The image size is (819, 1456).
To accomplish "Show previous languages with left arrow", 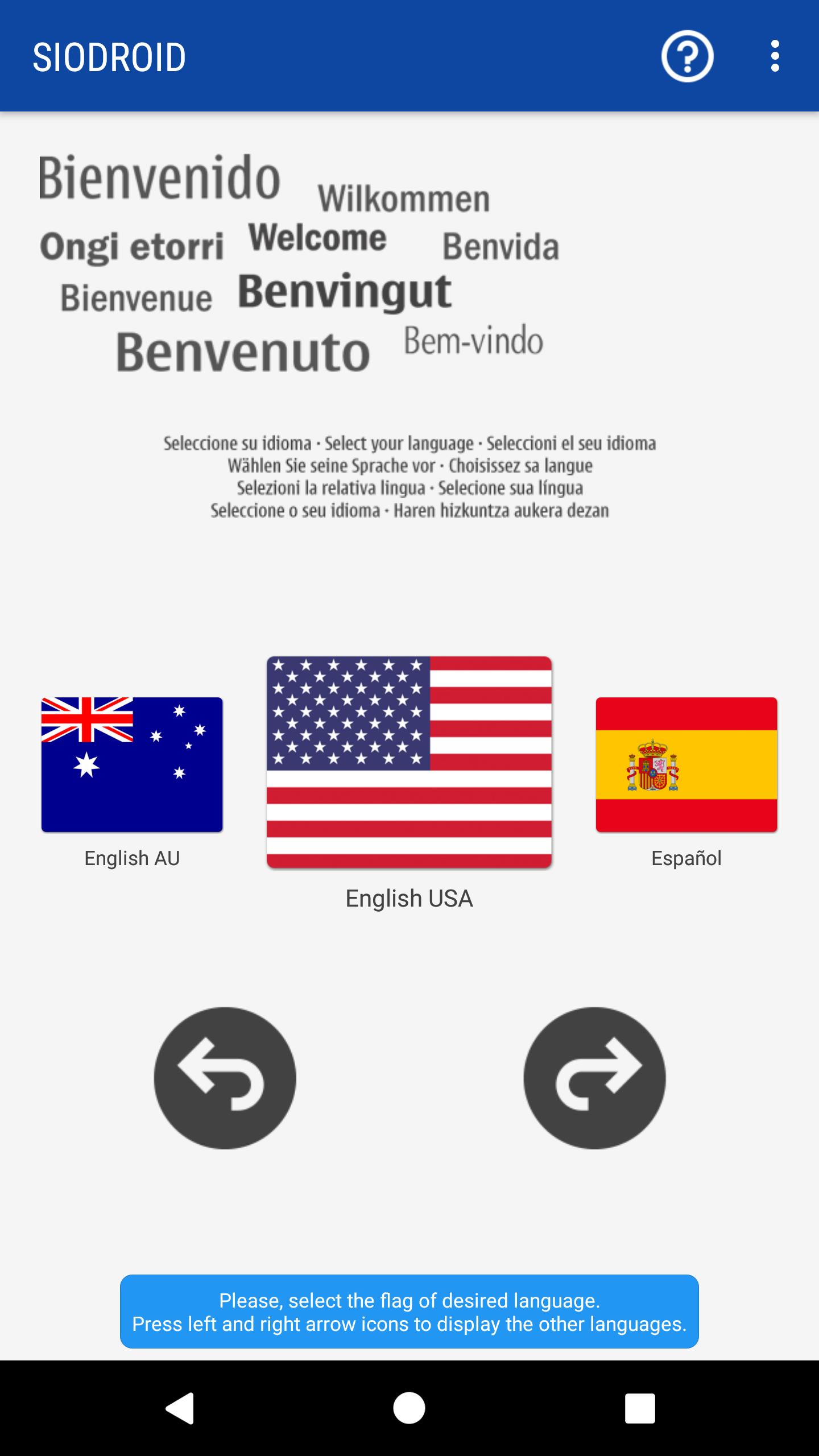I will (225, 1078).
